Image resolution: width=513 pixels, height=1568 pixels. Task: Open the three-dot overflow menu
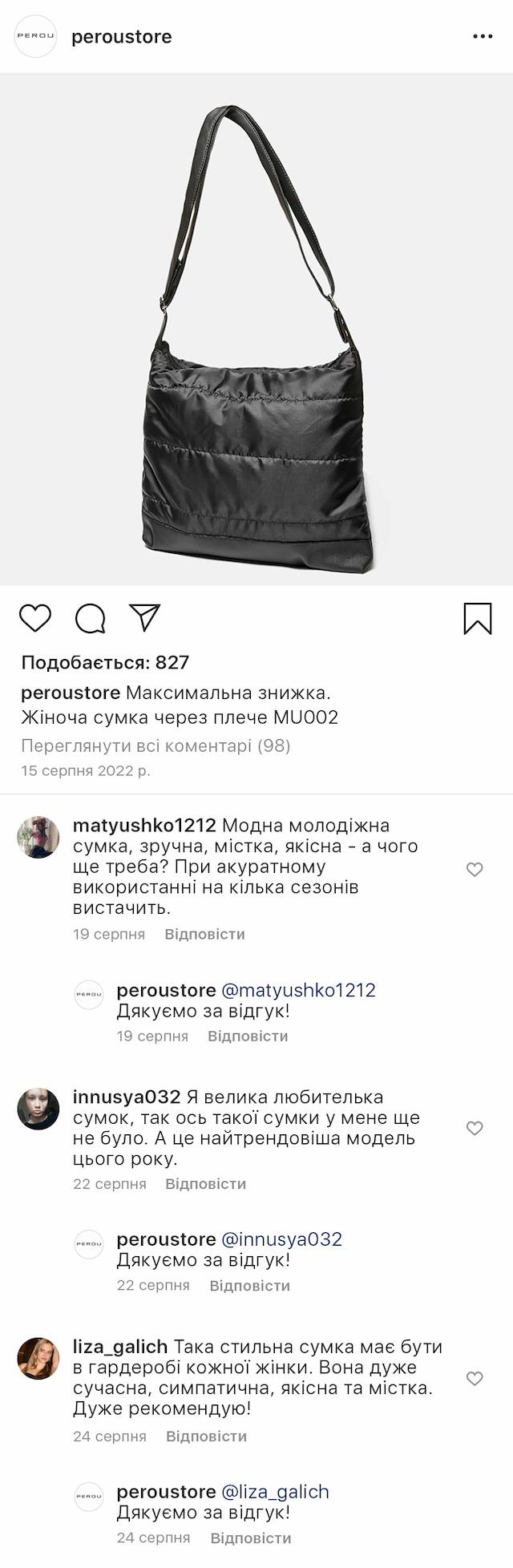[483, 37]
